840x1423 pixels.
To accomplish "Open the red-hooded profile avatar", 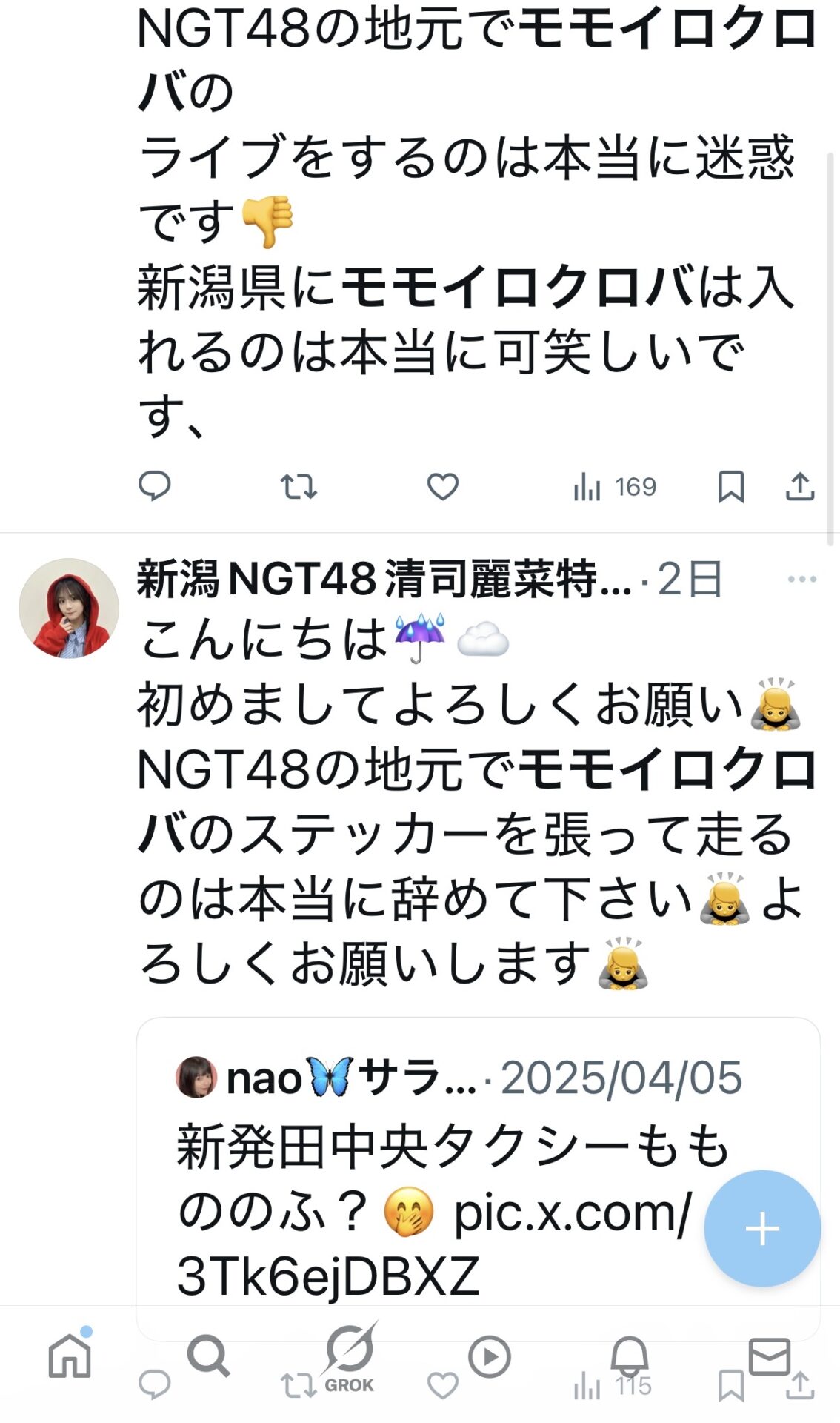I will point(69,608).
